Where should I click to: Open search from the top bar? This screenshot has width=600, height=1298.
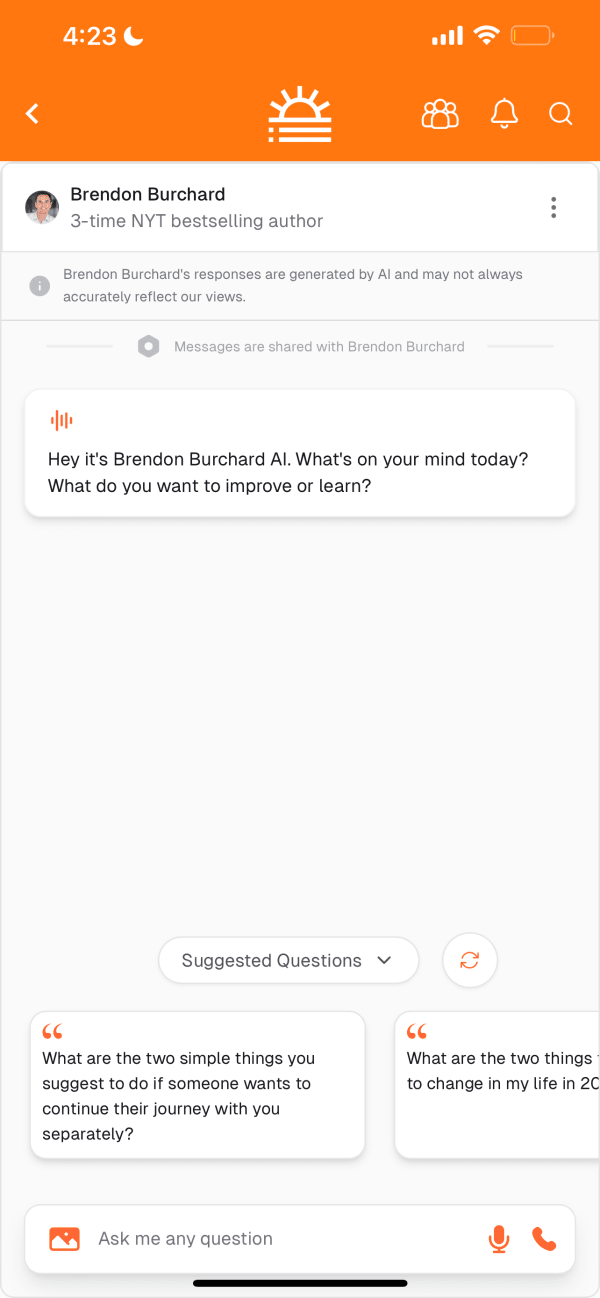click(561, 114)
